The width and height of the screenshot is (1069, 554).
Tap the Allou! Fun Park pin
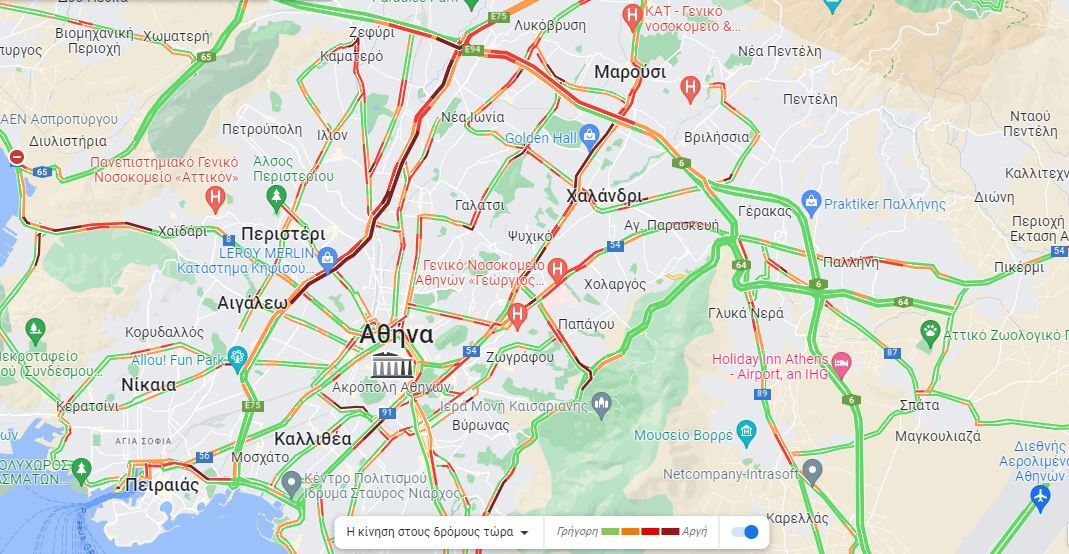pos(237,356)
